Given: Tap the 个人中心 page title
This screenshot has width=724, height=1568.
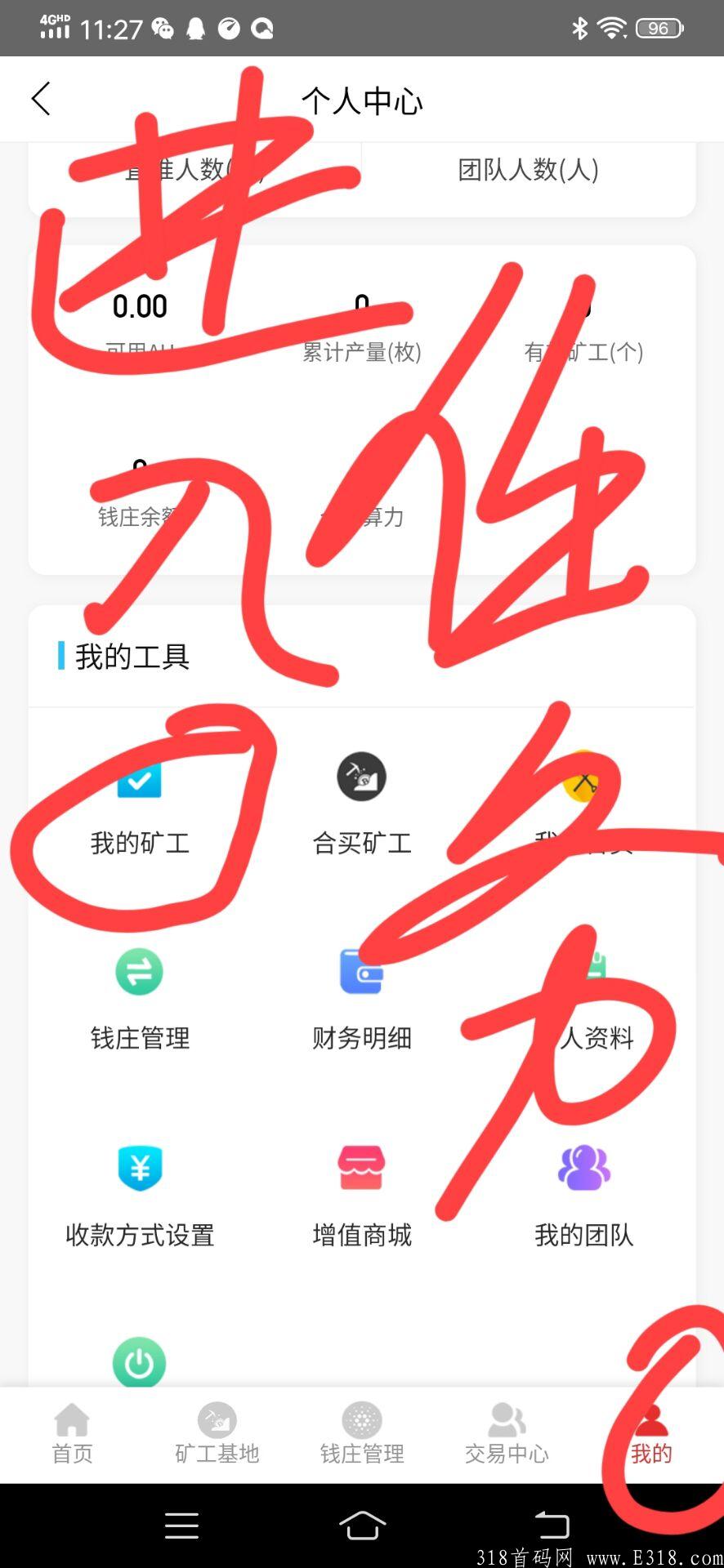Looking at the screenshot, I should click(362, 100).
